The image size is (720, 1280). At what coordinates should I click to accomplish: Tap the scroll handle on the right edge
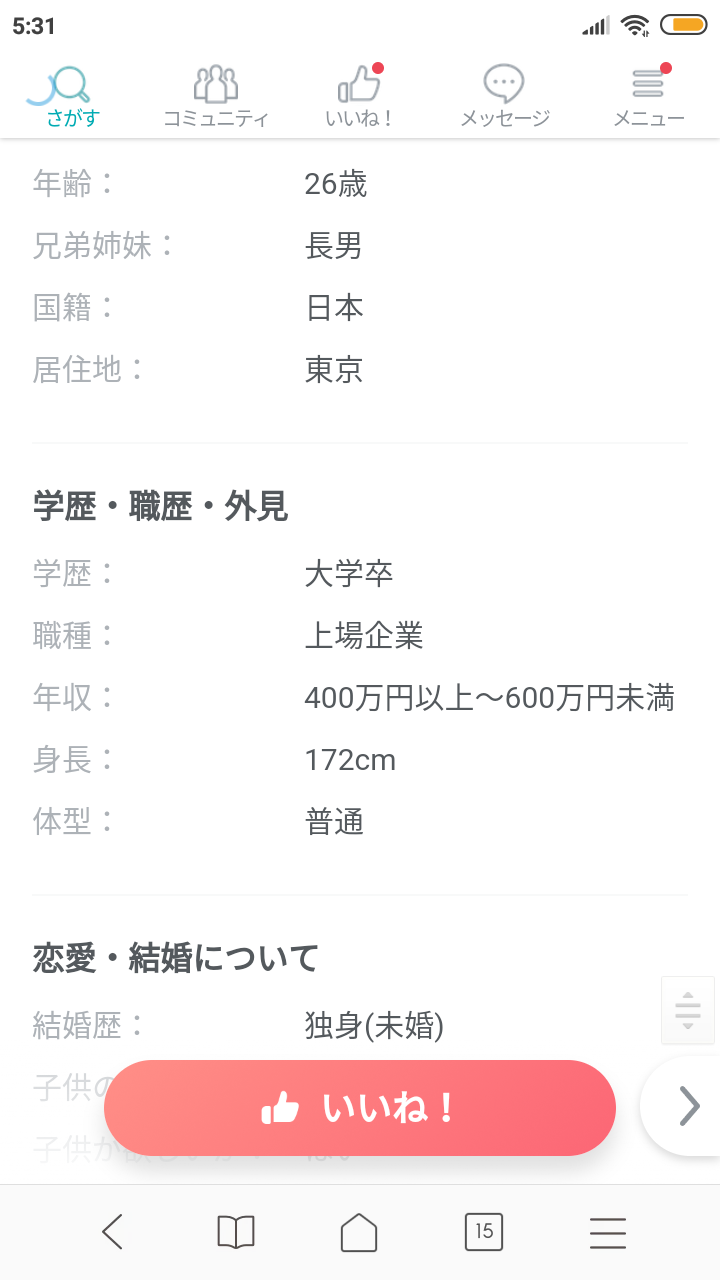(x=688, y=1010)
